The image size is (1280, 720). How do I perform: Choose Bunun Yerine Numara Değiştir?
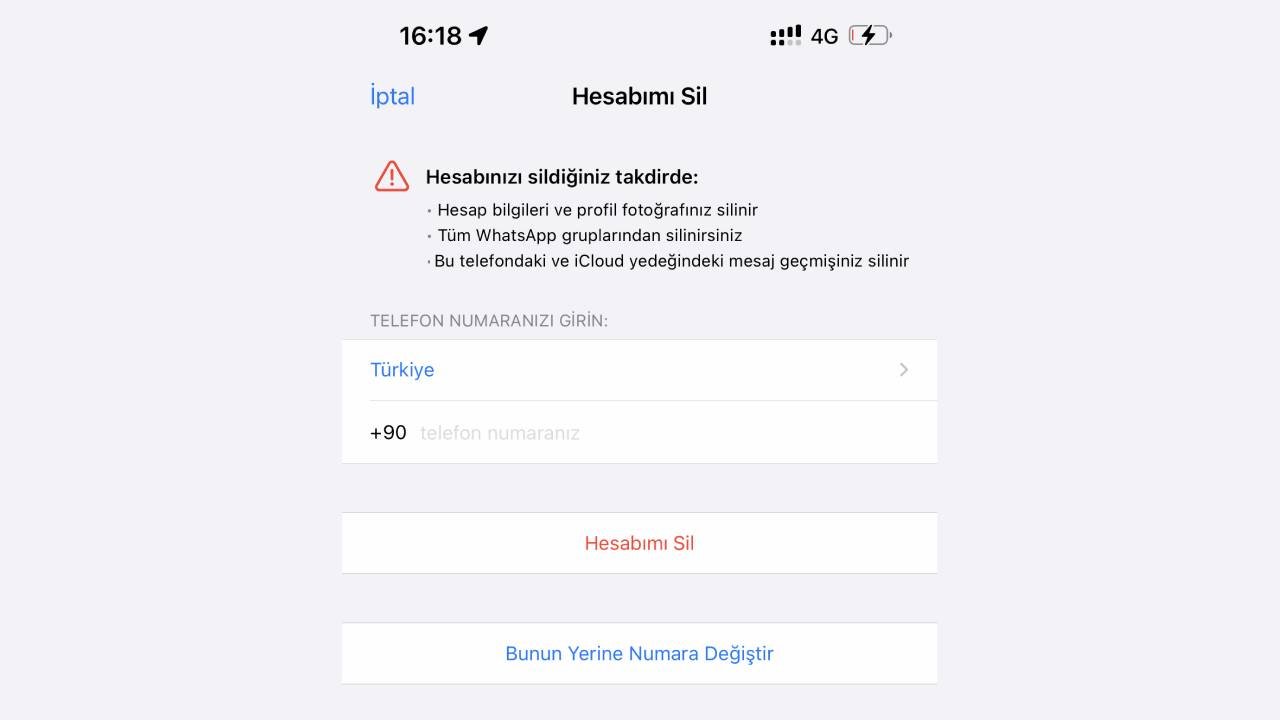(x=639, y=653)
